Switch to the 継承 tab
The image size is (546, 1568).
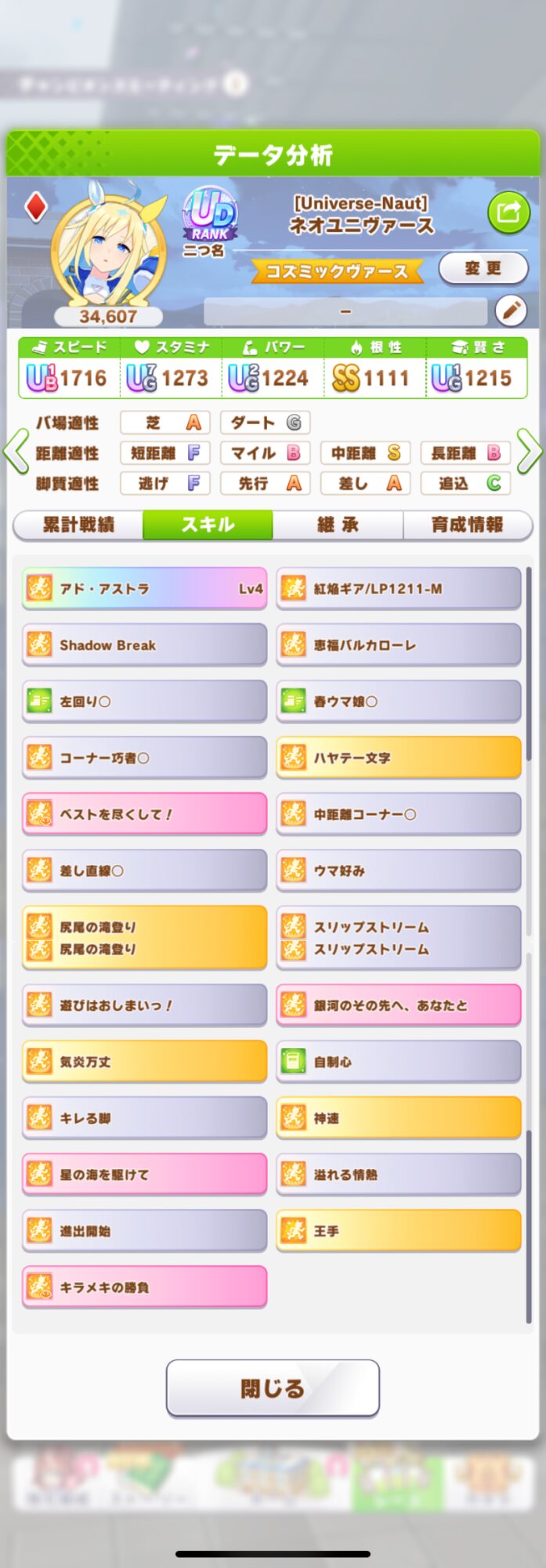point(338,524)
